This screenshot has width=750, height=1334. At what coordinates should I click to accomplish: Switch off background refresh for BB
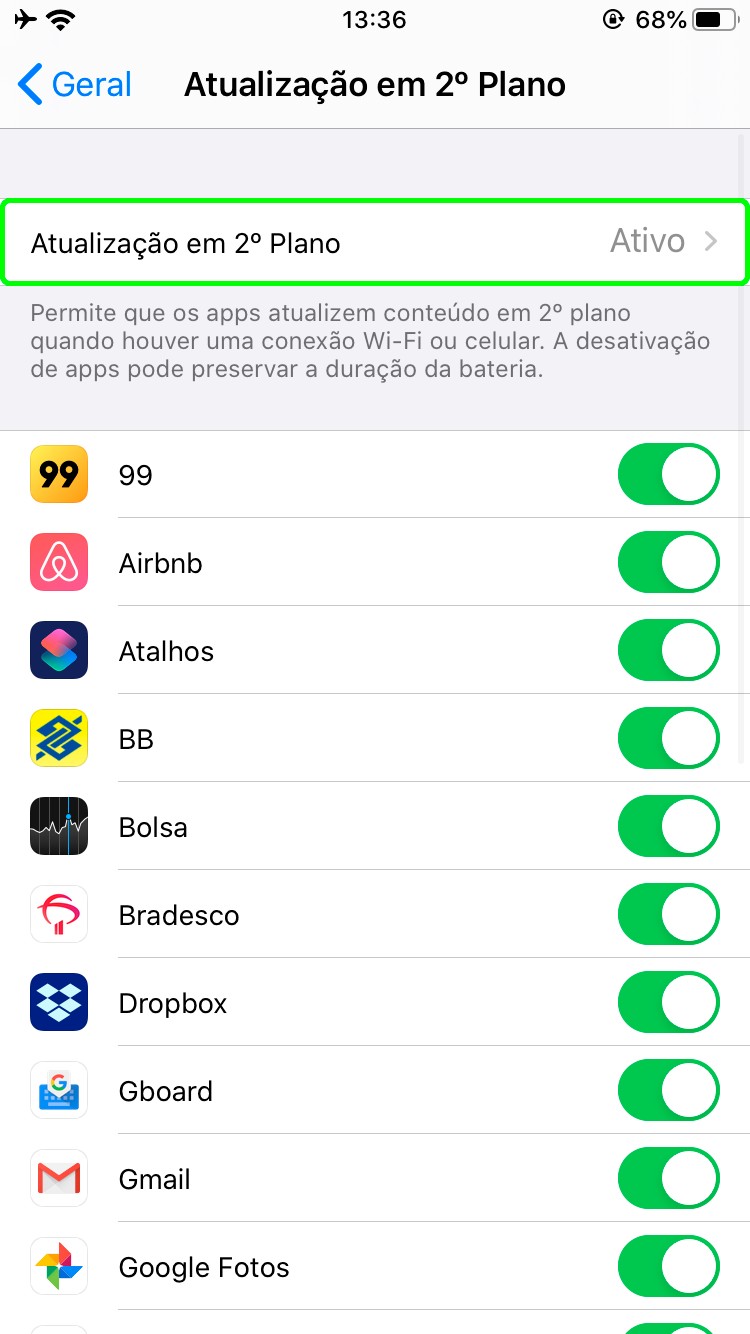pos(668,739)
